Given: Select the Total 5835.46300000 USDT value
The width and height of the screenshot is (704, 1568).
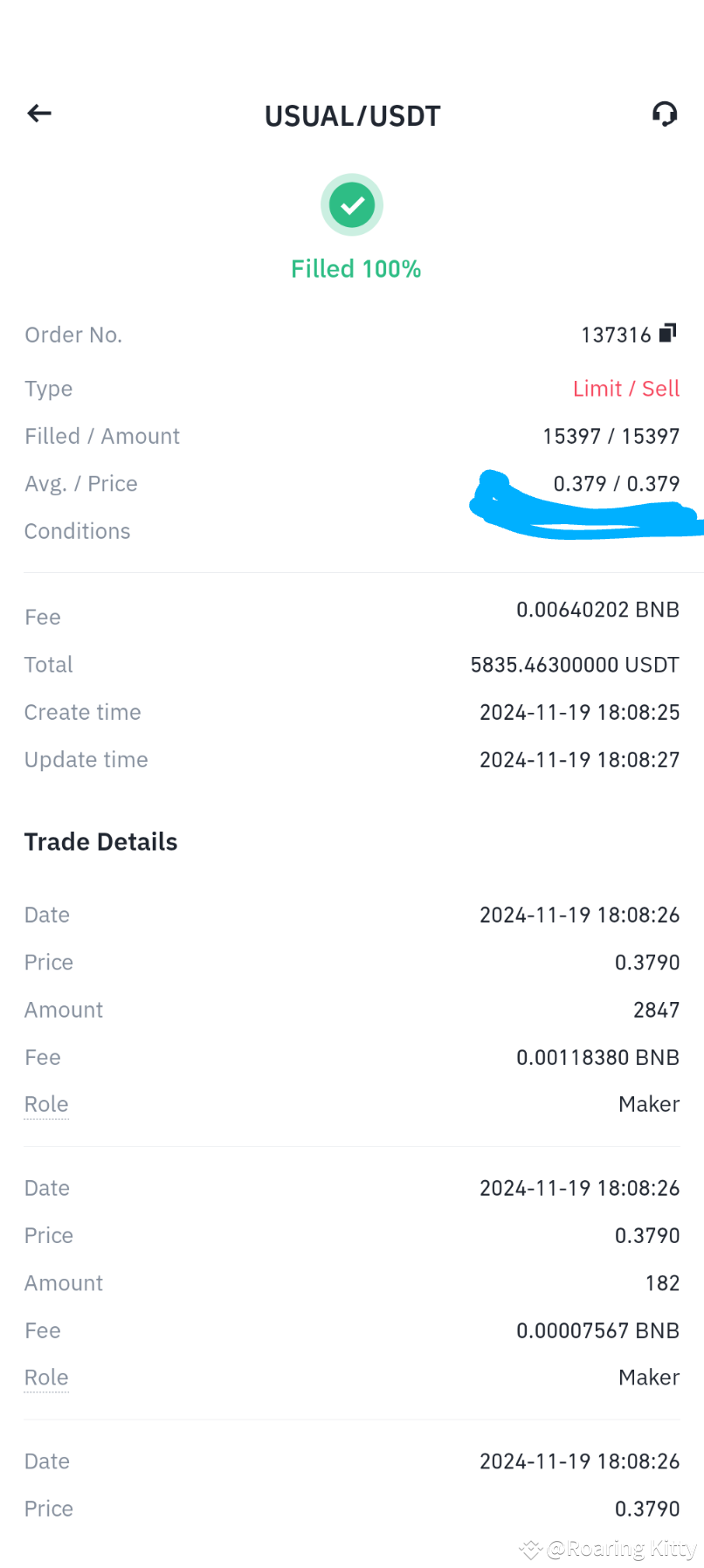Looking at the screenshot, I should pyautogui.click(x=574, y=664).
